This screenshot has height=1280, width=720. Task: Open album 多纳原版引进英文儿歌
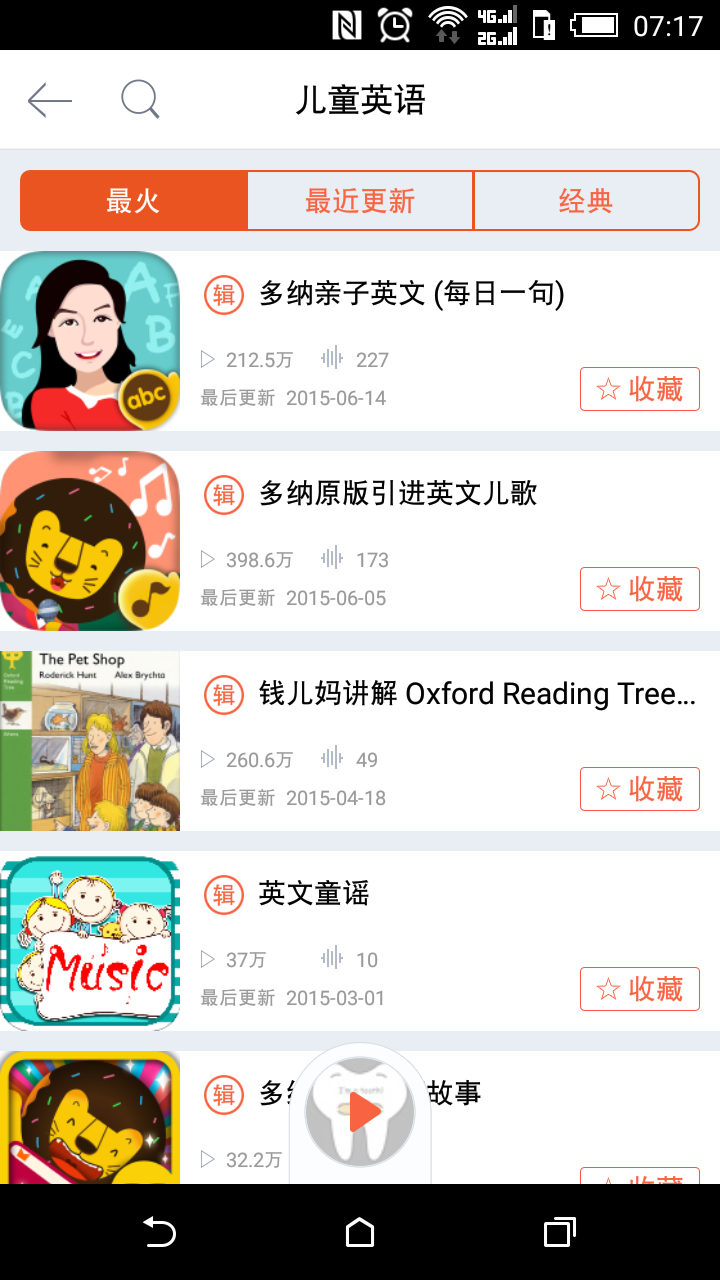pos(398,494)
